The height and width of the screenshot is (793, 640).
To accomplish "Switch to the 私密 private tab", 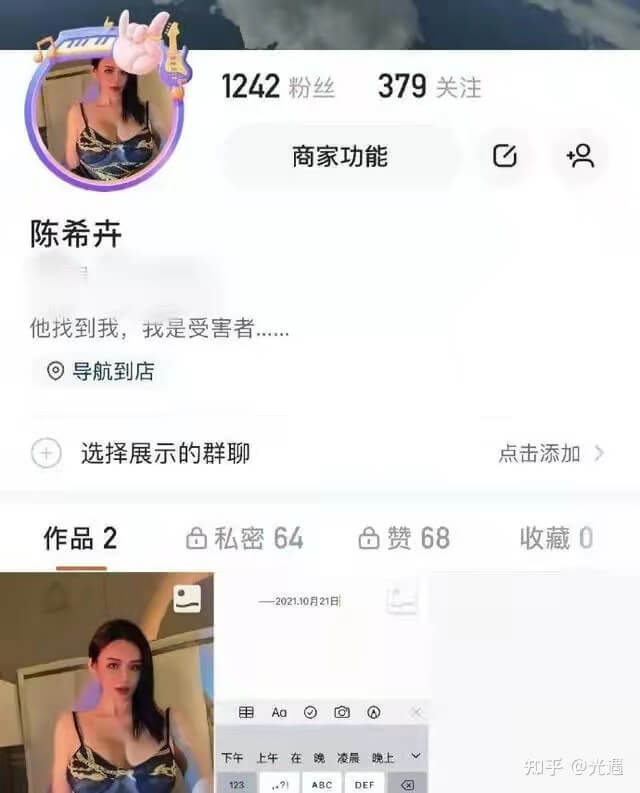I will [x=245, y=539].
